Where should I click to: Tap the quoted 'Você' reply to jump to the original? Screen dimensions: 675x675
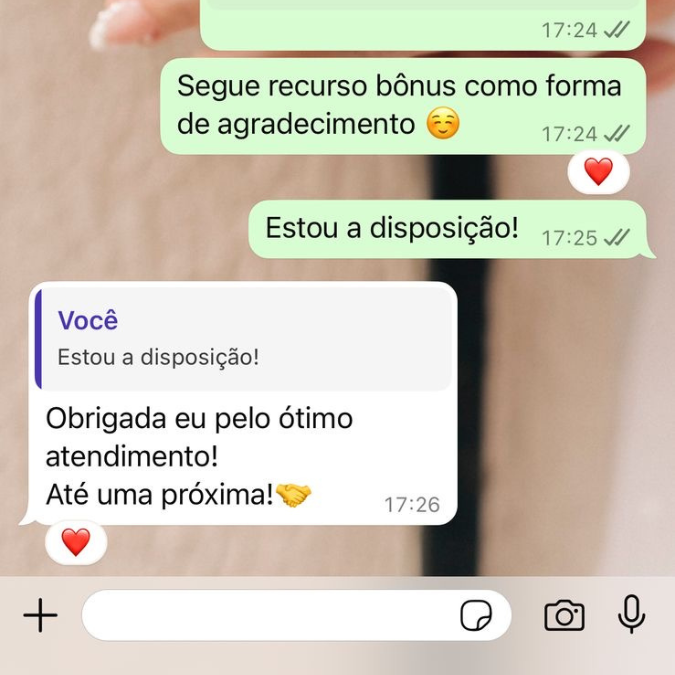(244, 338)
